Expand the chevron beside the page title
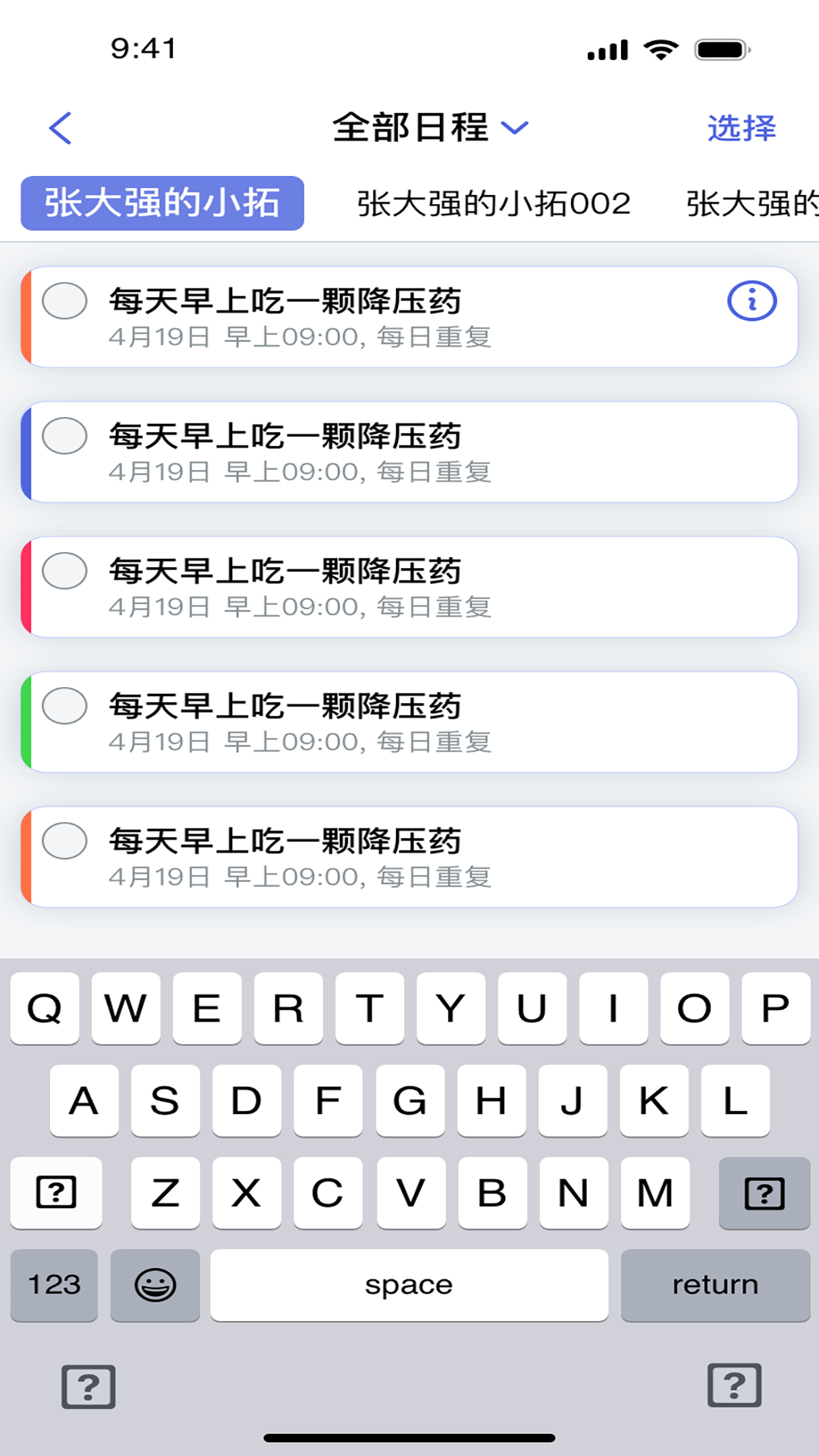This screenshot has width=819, height=1456. (516, 127)
